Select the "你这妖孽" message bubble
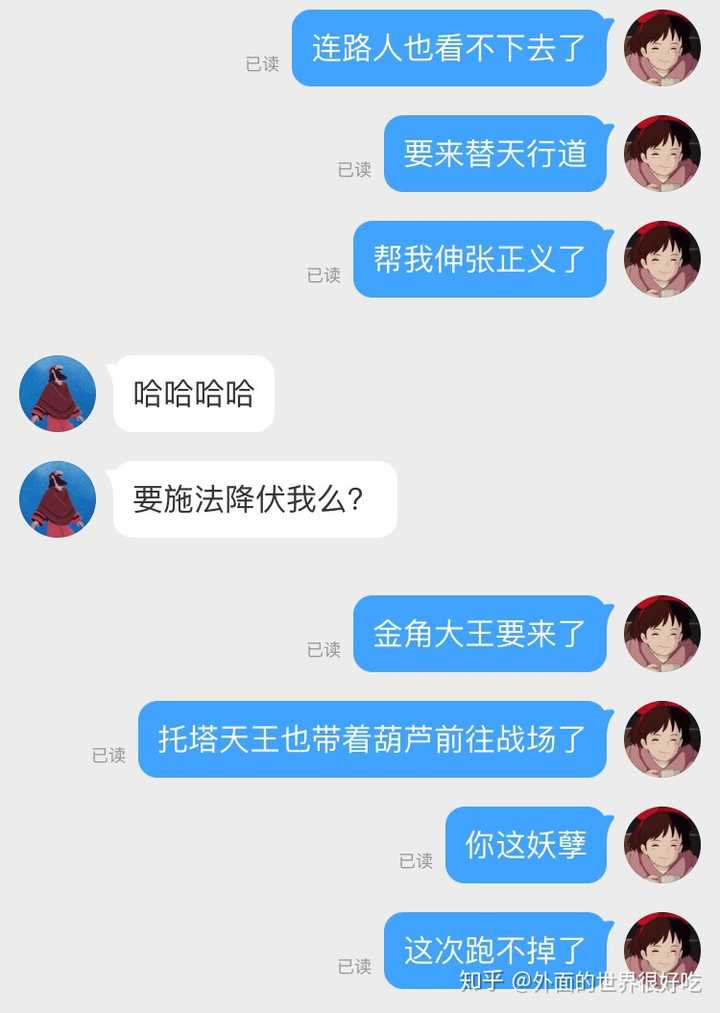This screenshot has width=720, height=1013. pos(527,846)
